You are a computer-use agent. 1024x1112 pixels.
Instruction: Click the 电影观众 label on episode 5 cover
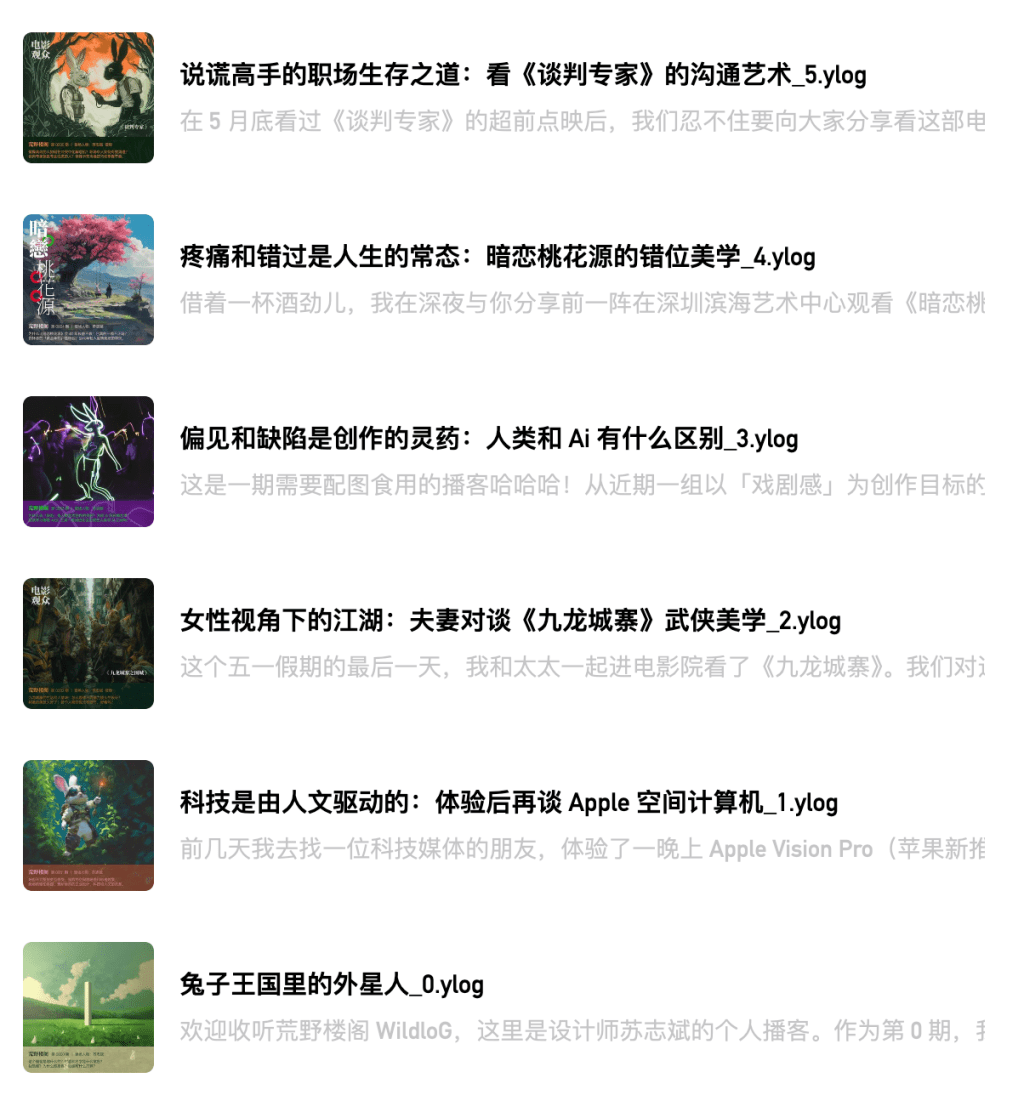tap(42, 48)
